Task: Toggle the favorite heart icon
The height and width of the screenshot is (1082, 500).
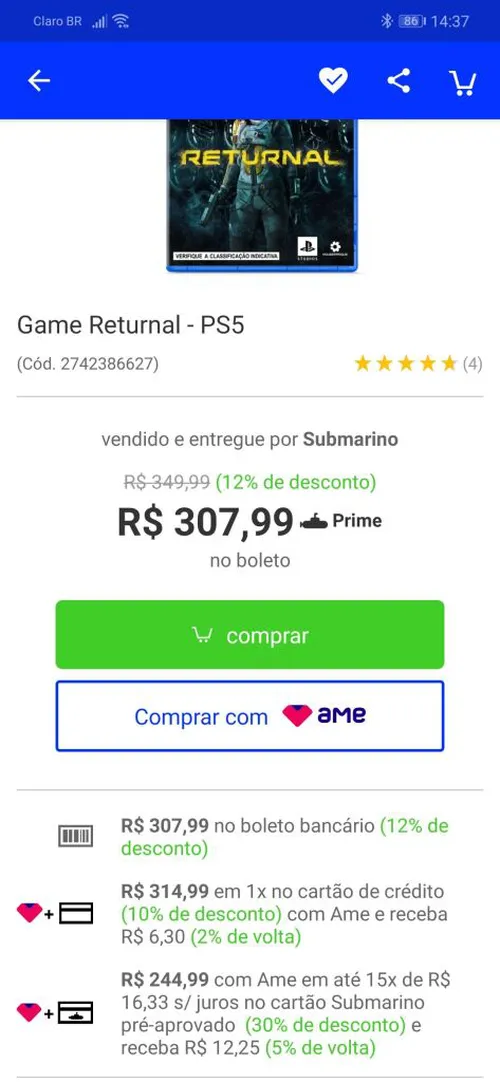Action: coord(332,81)
